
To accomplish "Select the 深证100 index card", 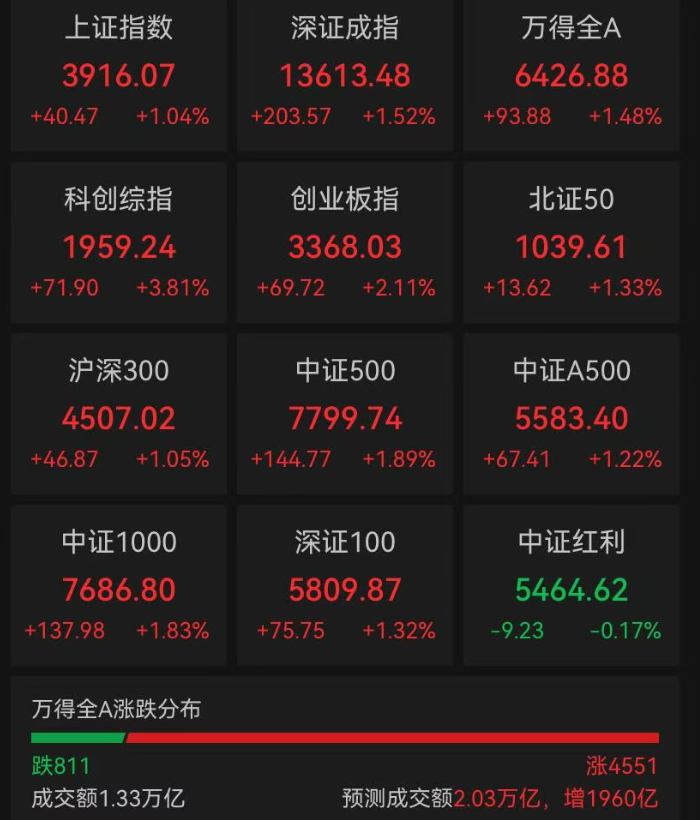I will pyautogui.click(x=345, y=585).
